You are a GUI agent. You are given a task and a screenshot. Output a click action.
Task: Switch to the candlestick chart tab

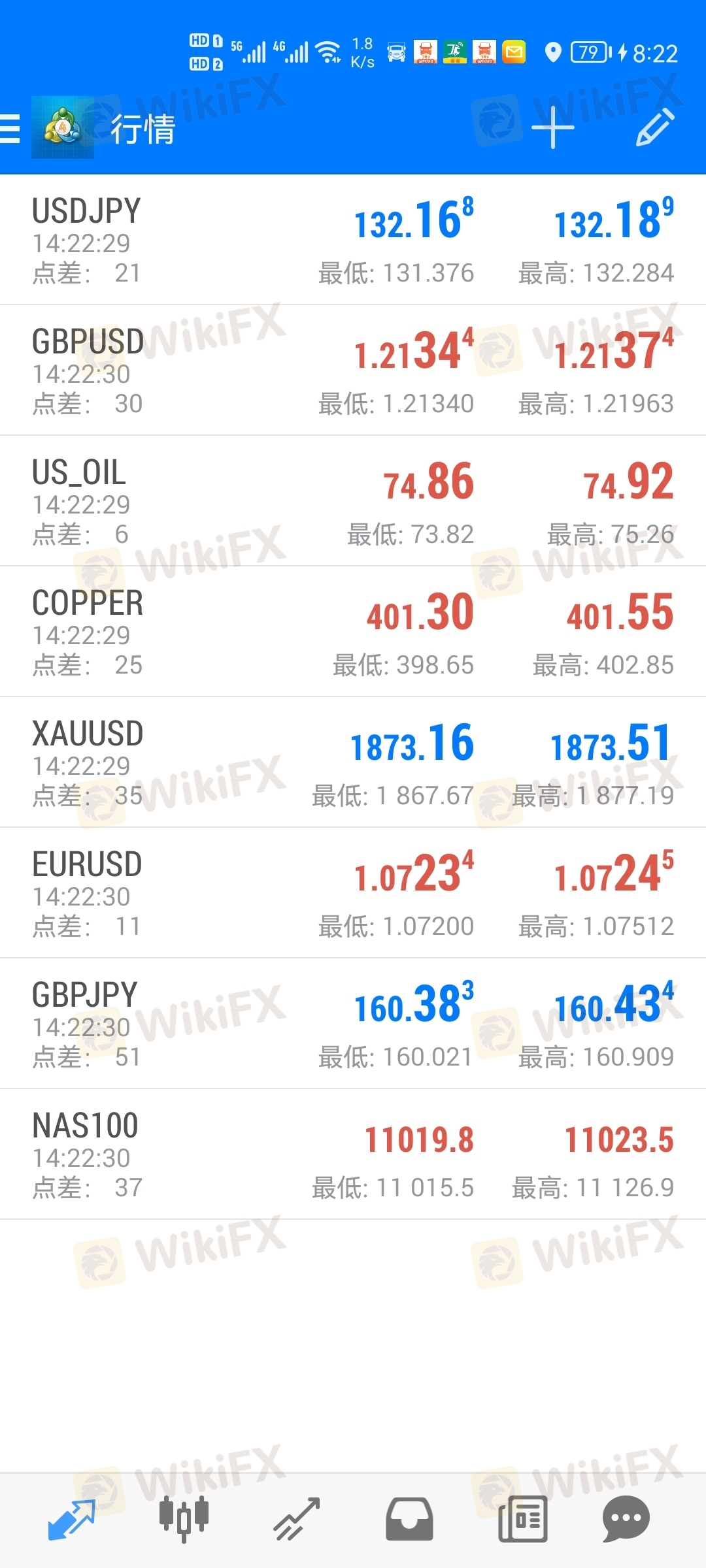184,1519
